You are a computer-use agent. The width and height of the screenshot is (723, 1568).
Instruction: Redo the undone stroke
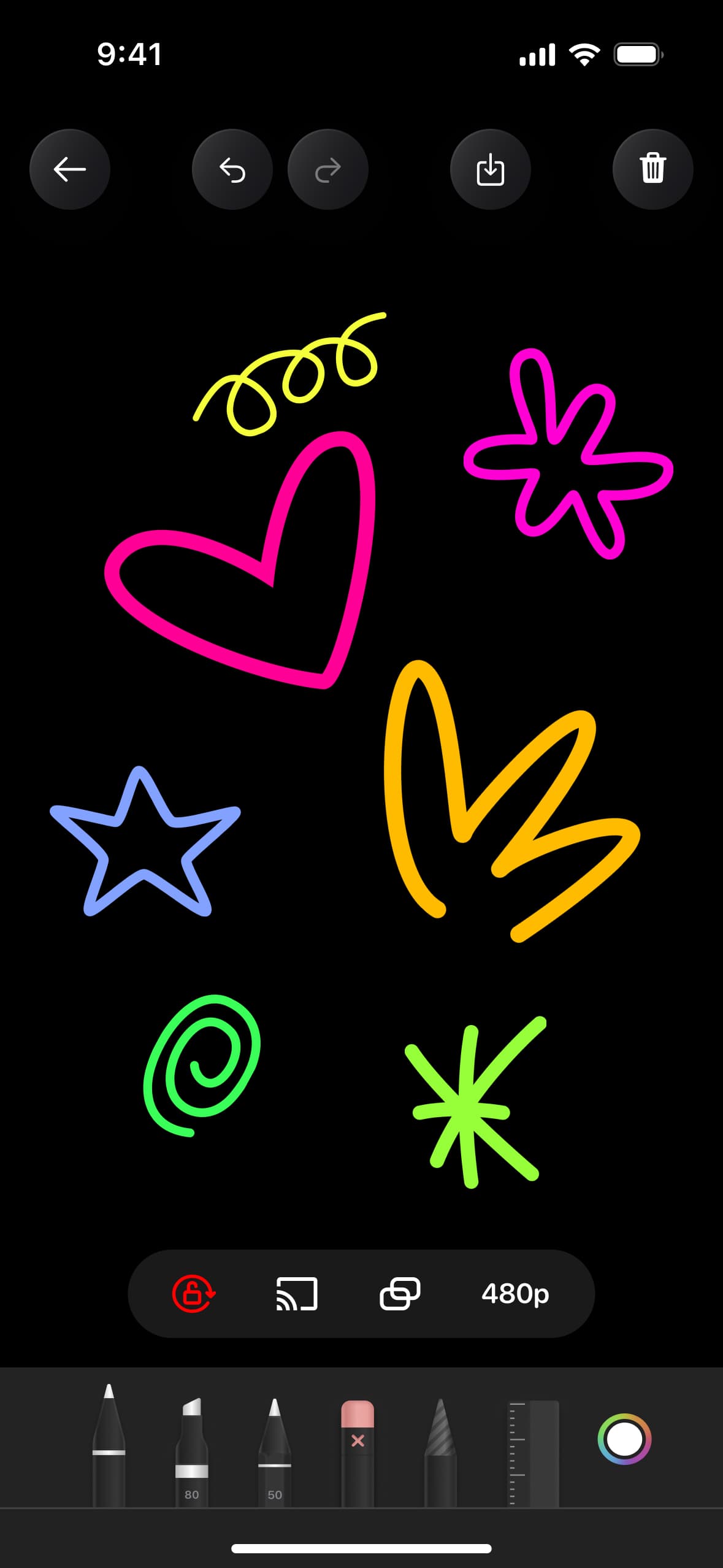tap(328, 169)
